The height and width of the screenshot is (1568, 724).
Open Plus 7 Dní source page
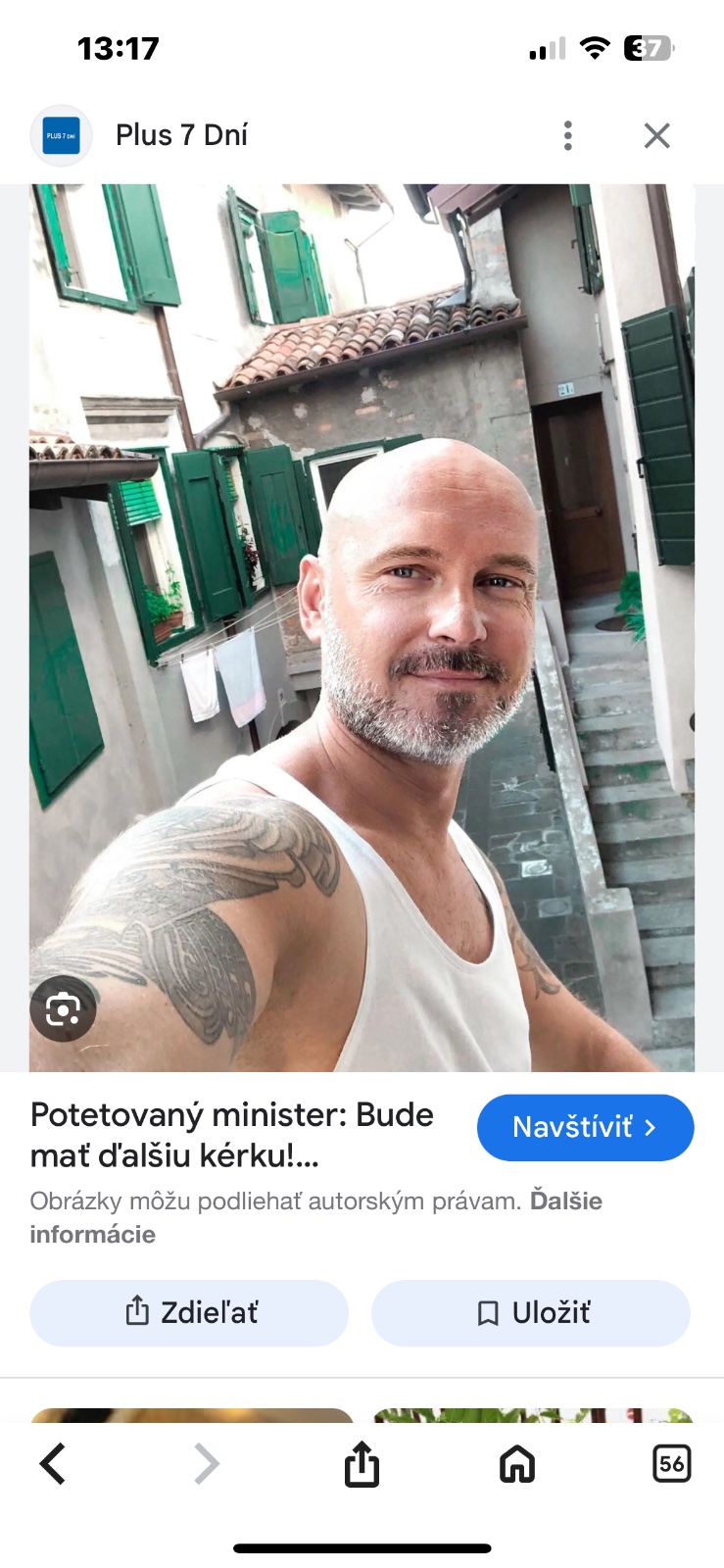(180, 135)
